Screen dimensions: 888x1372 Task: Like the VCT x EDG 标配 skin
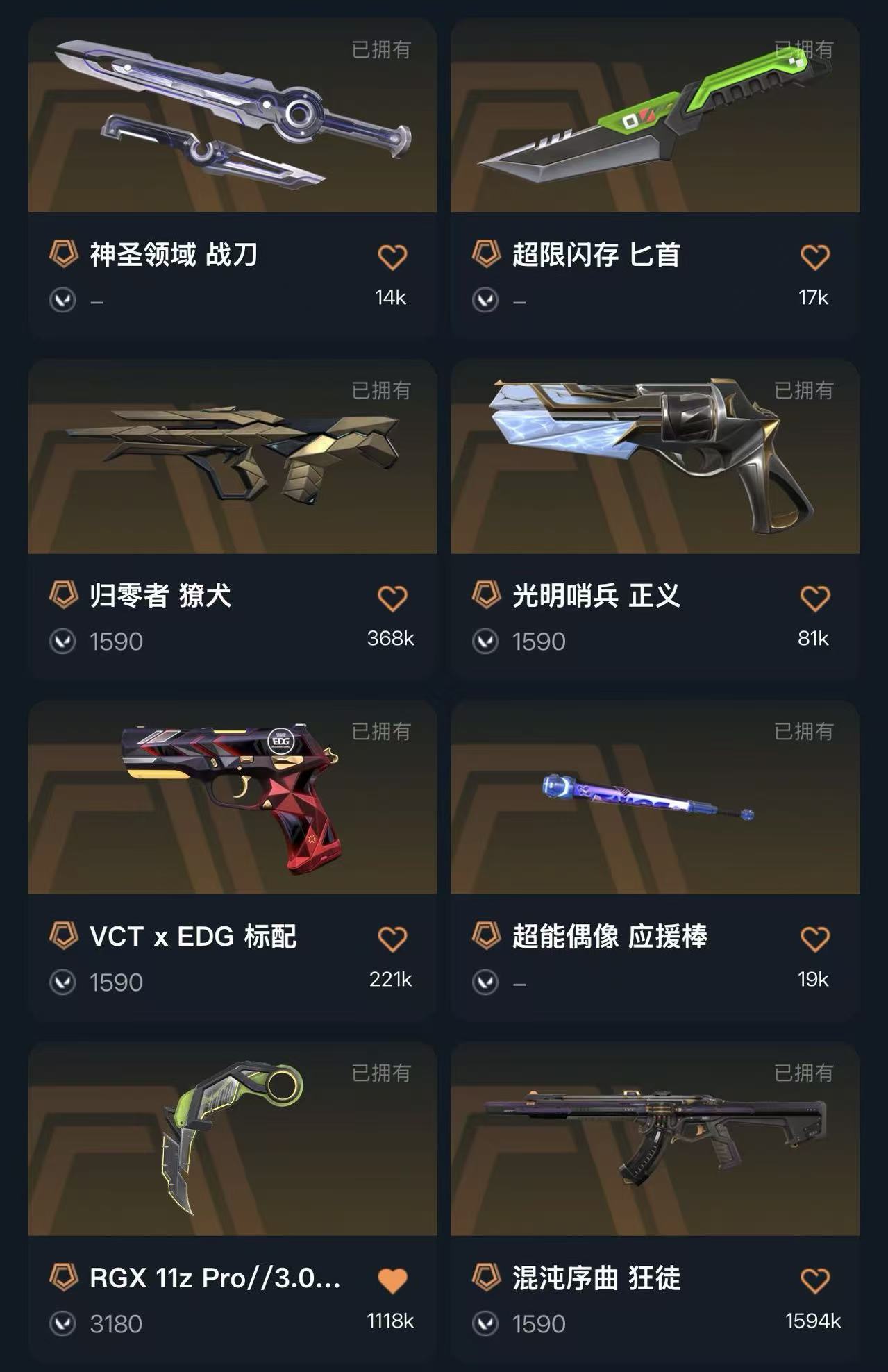(392, 939)
